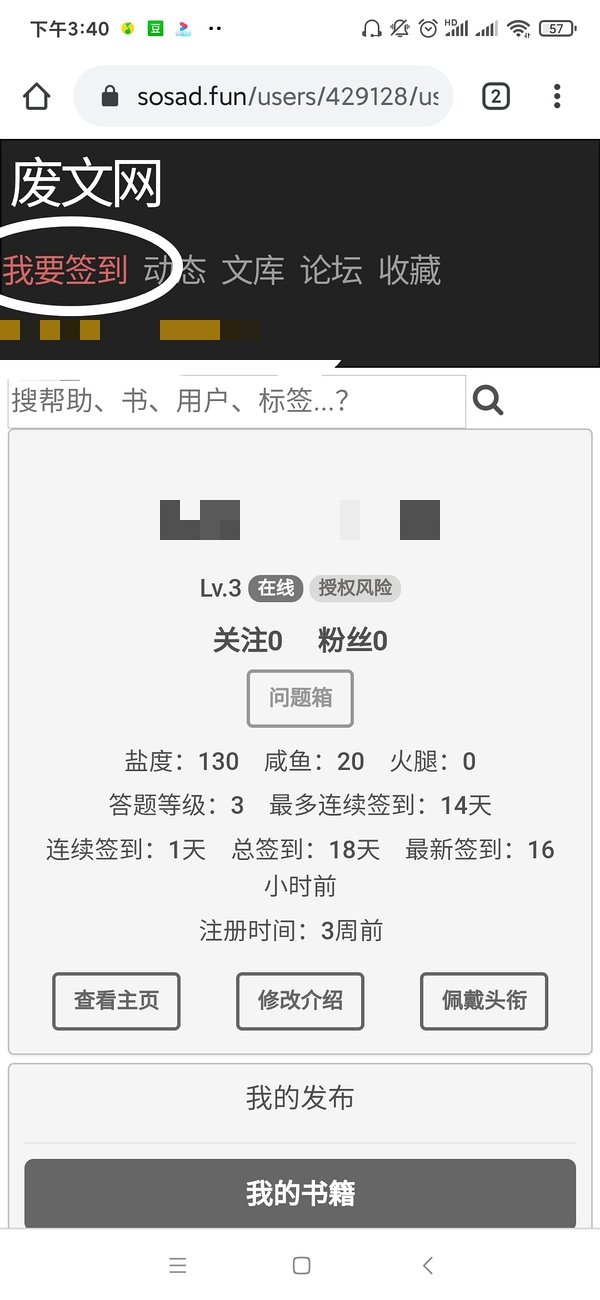600x1300 pixels.
Task: Choose 佩戴头衔 to wear a title
Action: [x=484, y=1001]
